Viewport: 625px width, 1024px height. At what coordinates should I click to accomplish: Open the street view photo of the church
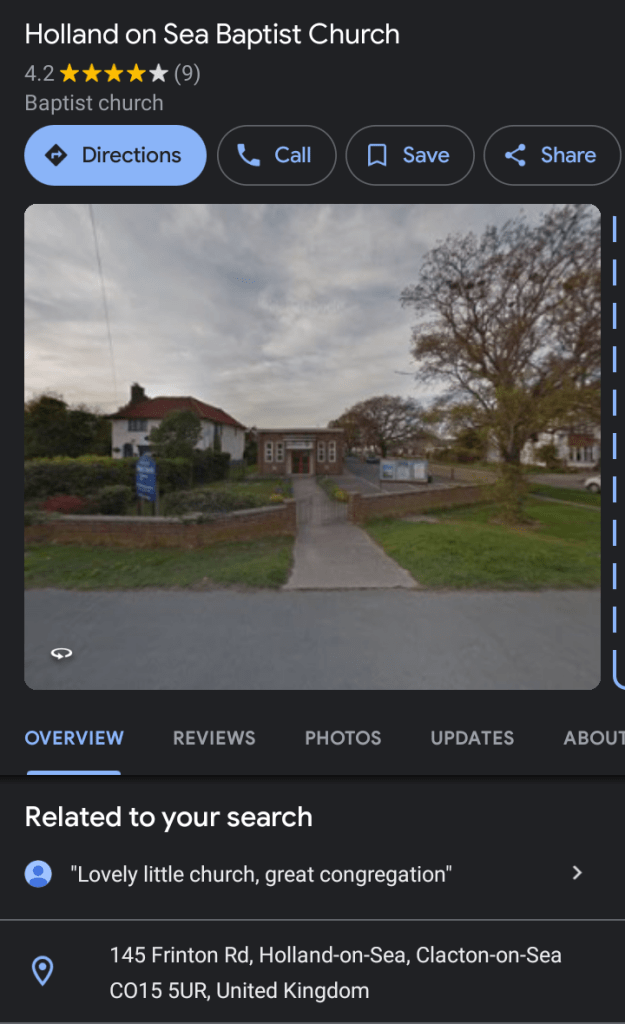[312, 446]
